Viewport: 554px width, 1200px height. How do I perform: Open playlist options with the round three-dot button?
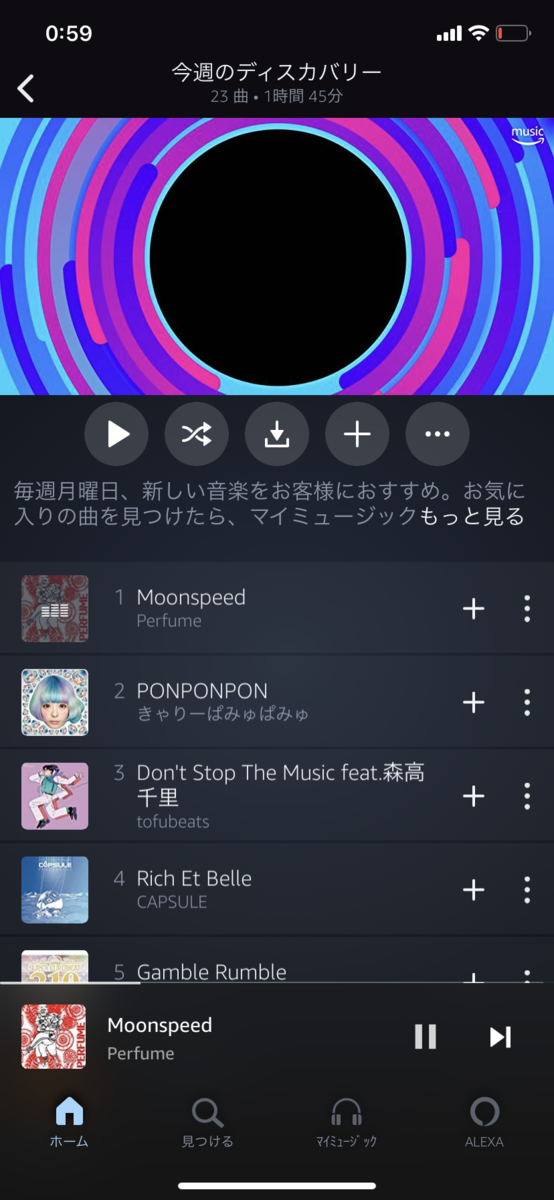coord(437,434)
